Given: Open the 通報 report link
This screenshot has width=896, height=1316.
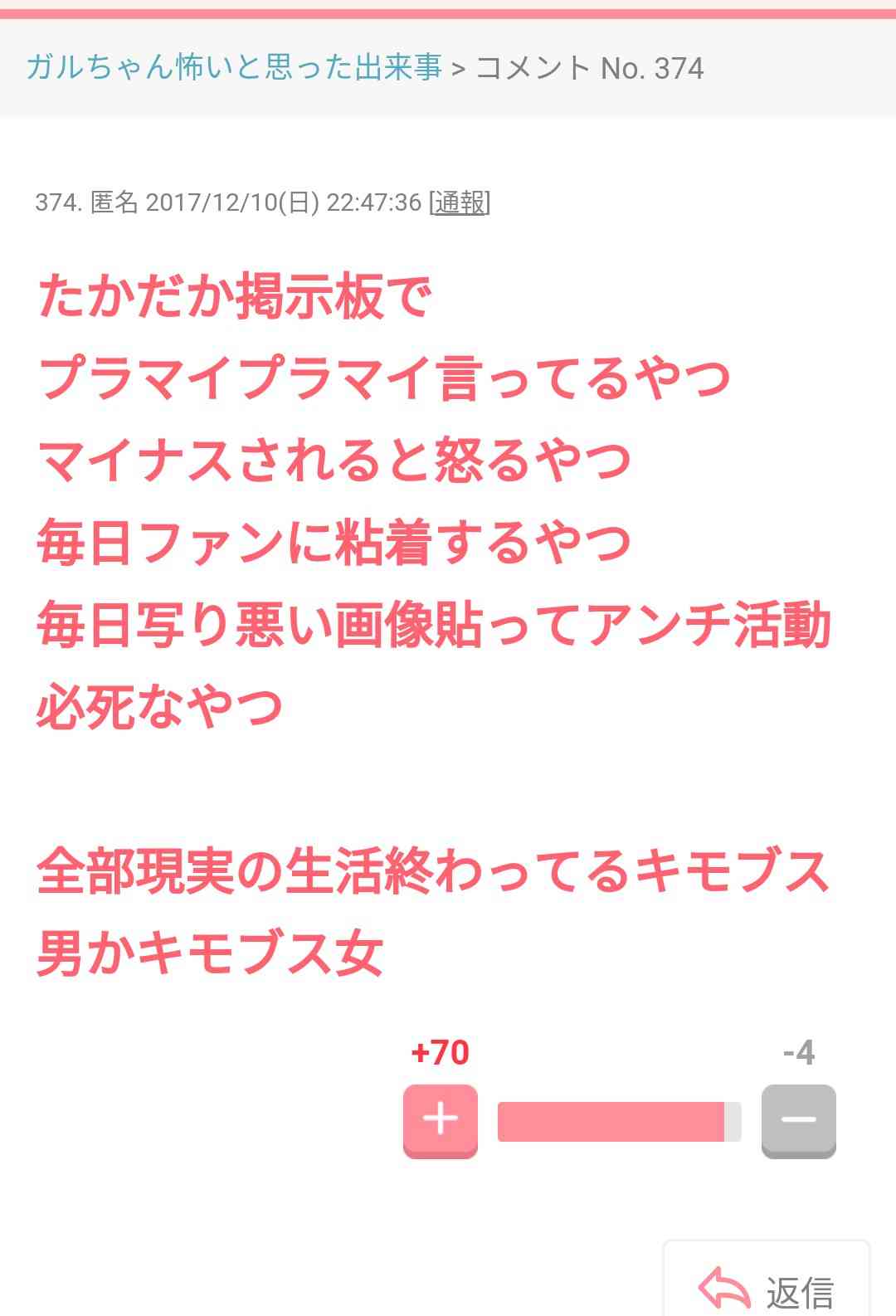Looking at the screenshot, I should tap(459, 203).
